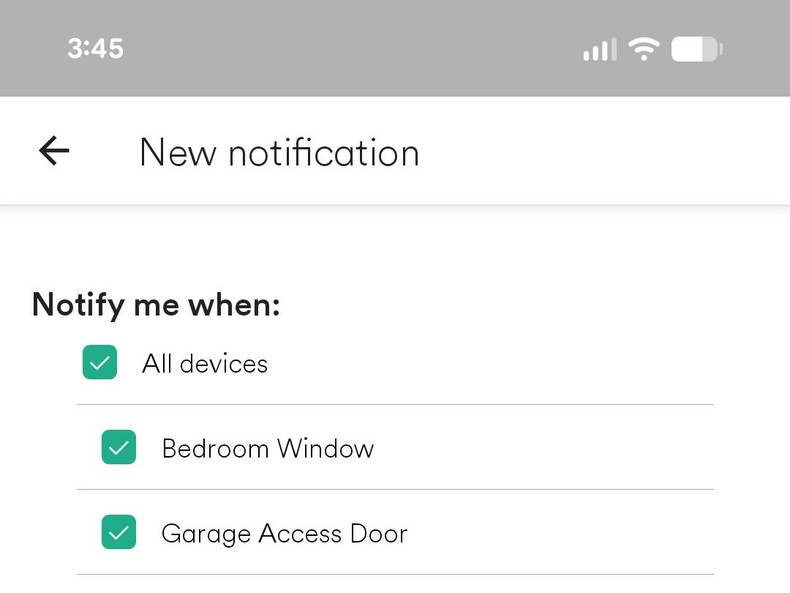Uncheck the Bedroom Window checkbox

point(119,448)
